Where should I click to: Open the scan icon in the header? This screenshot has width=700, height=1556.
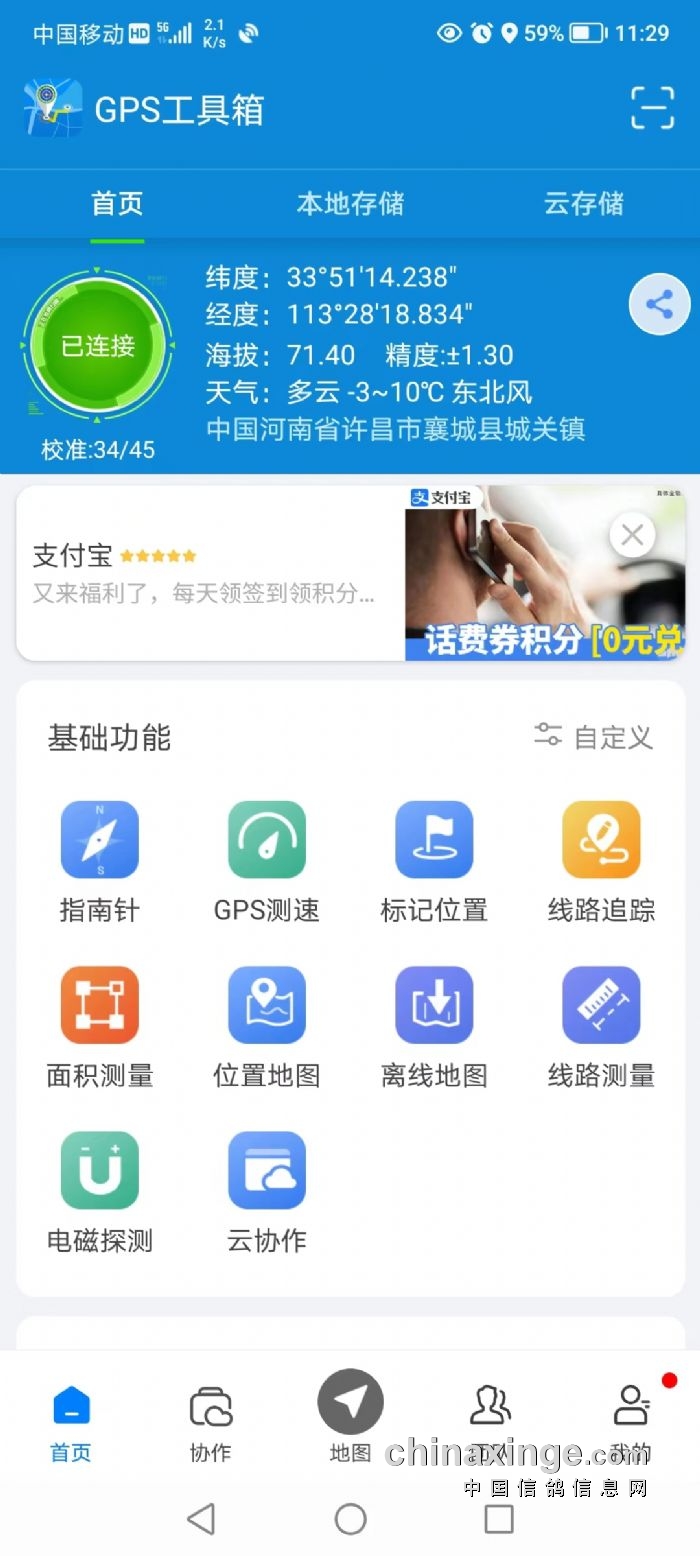pyautogui.click(x=652, y=108)
